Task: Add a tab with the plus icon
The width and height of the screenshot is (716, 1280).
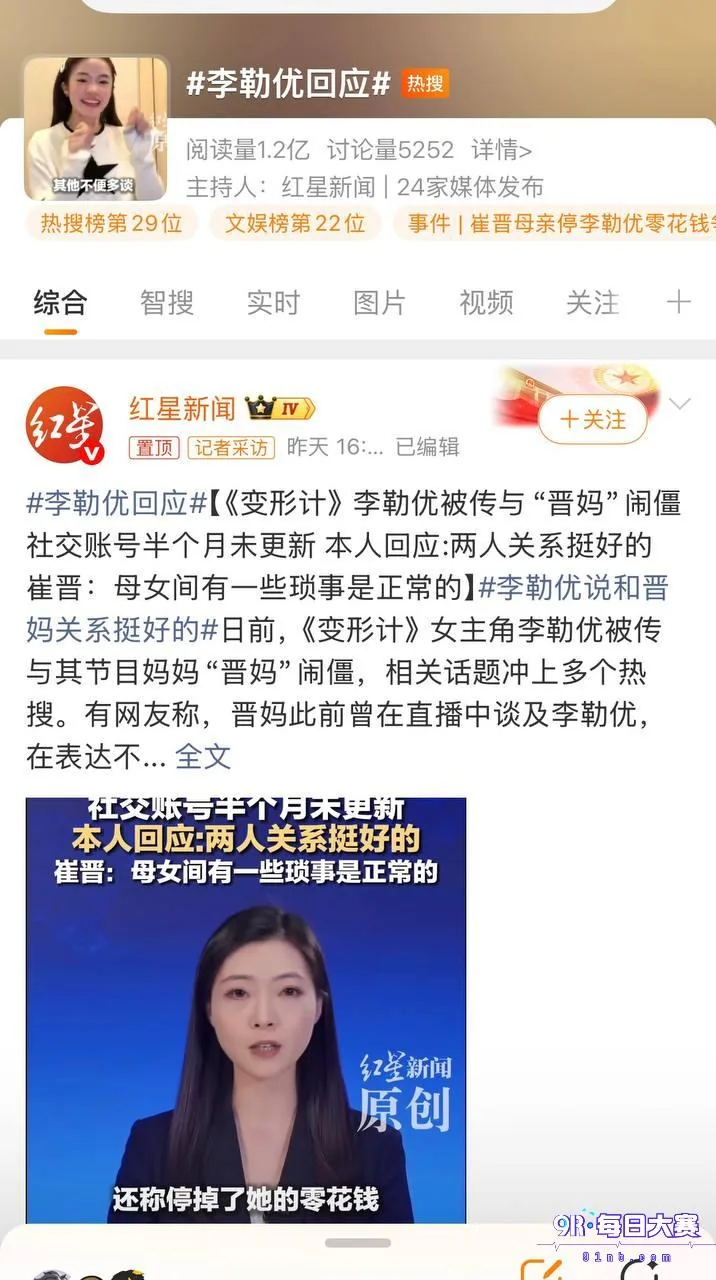Action: [679, 302]
